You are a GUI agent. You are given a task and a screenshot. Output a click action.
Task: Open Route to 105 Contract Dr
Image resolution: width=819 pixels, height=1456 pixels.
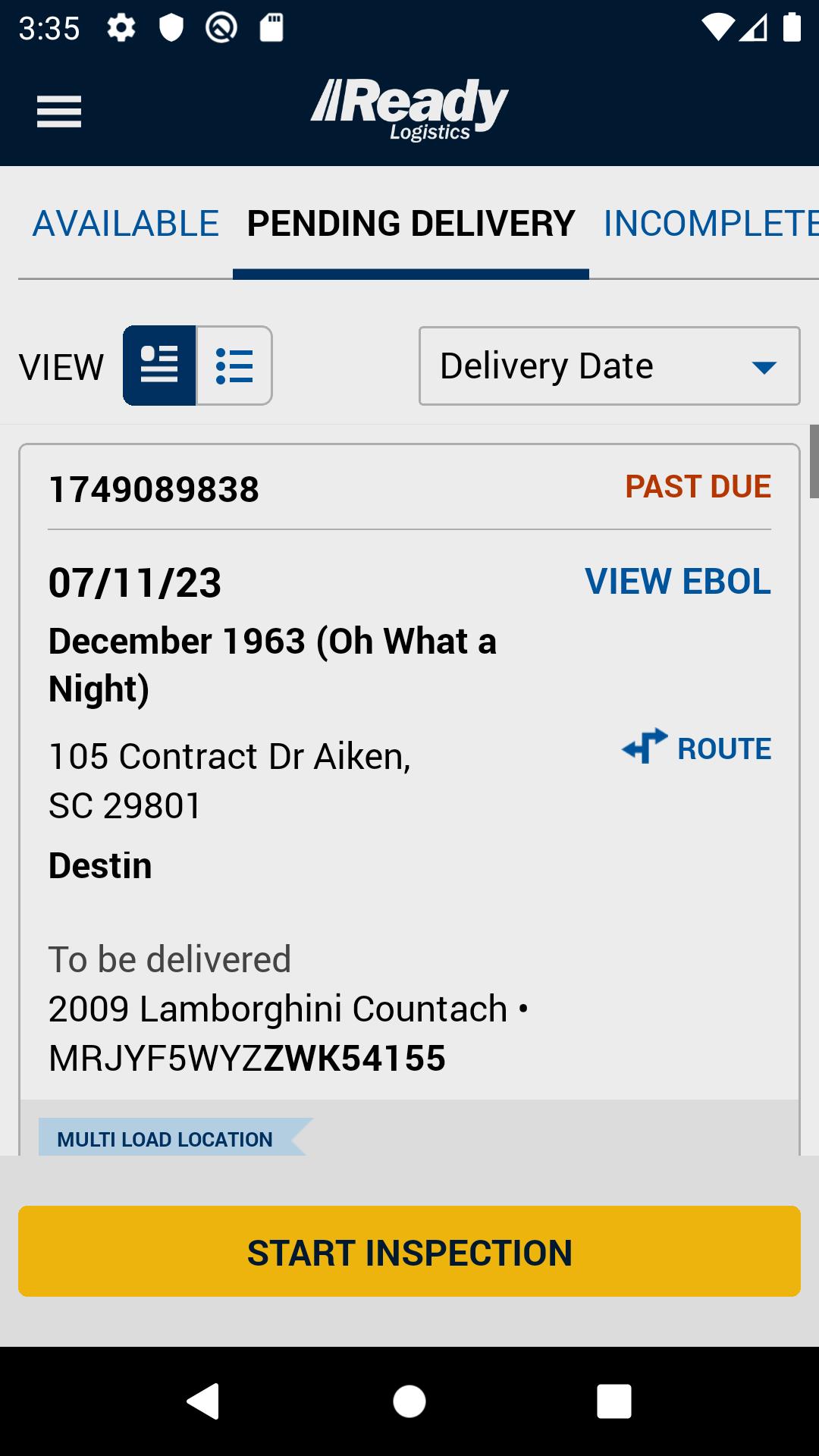point(696,748)
